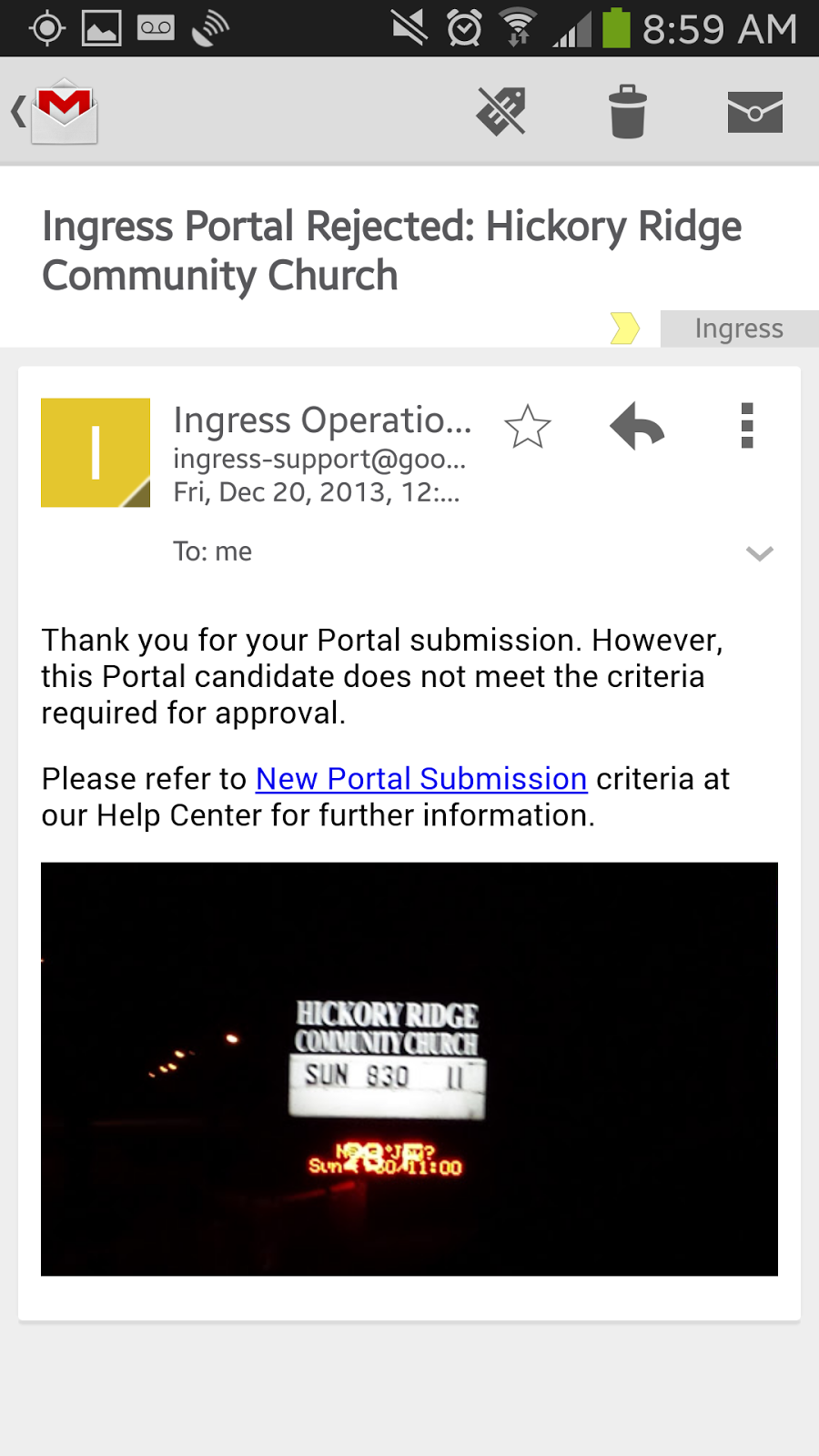Change labels for this email

pyautogui.click(x=501, y=112)
